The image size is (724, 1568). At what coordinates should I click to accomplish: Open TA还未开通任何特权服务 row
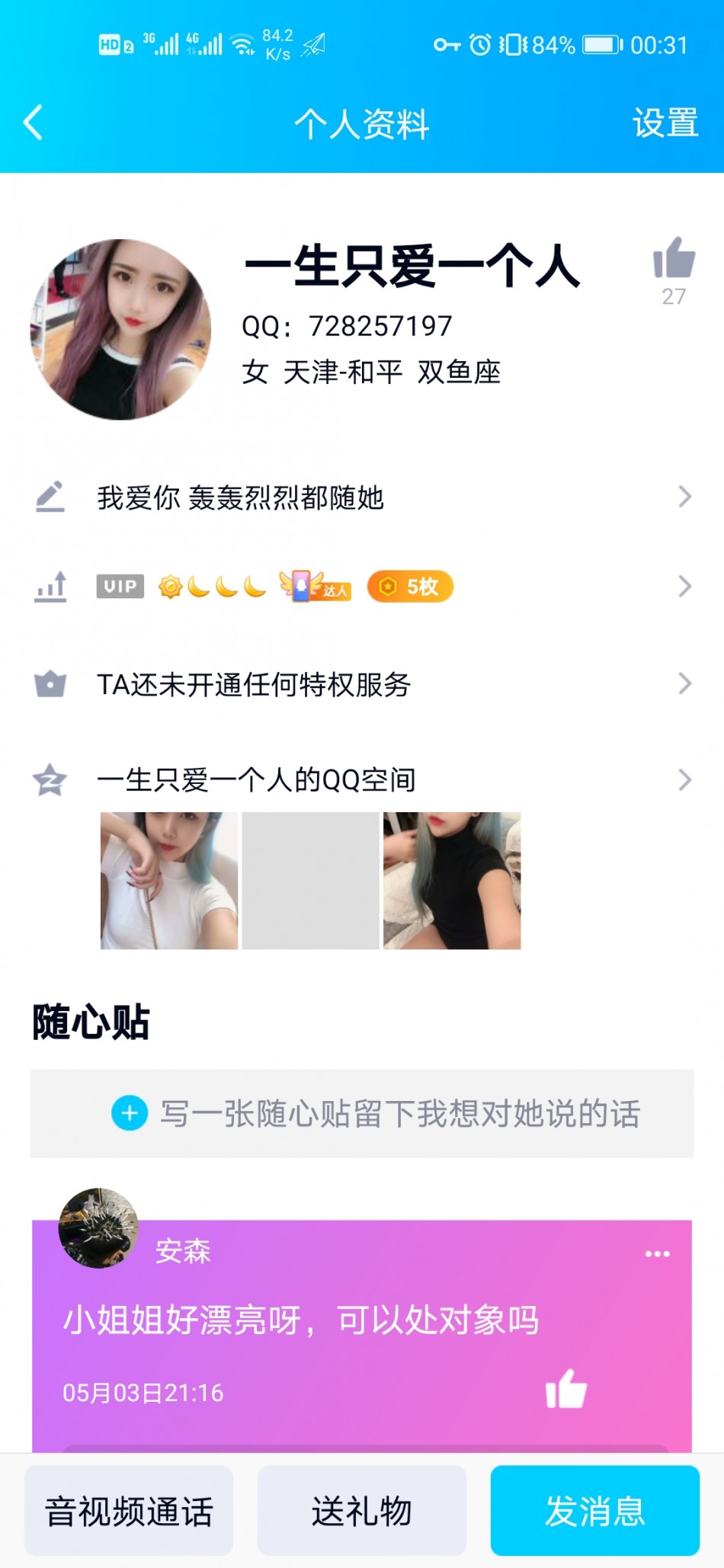point(362,684)
